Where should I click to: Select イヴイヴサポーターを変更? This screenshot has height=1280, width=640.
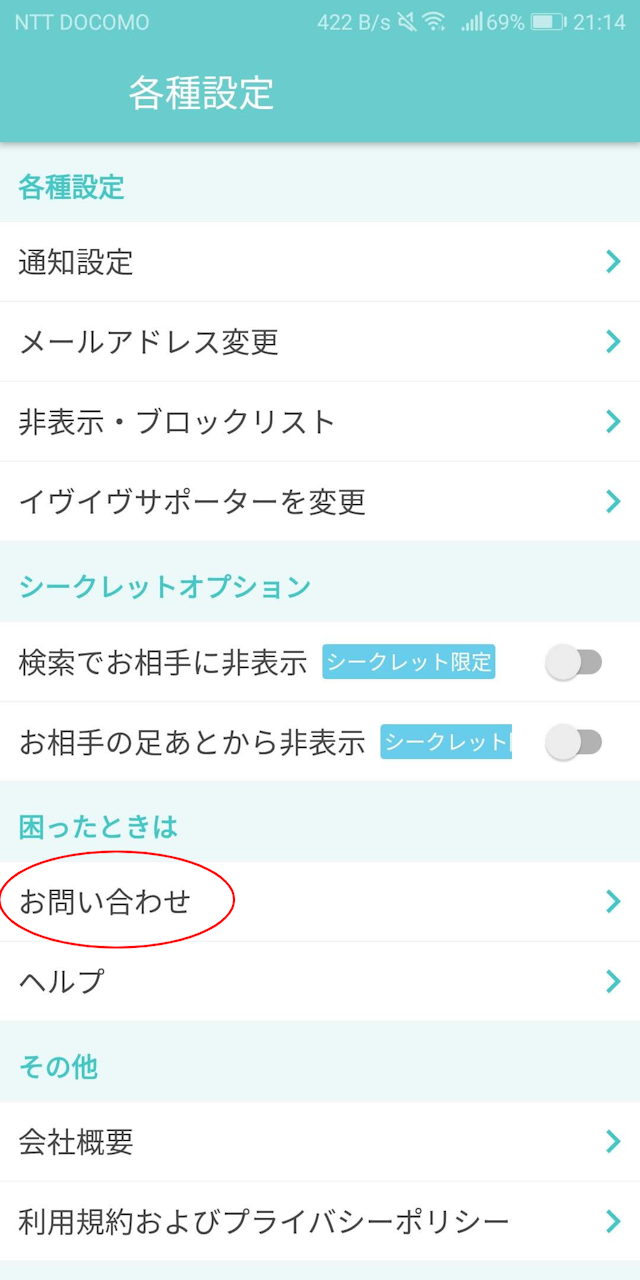(320, 502)
